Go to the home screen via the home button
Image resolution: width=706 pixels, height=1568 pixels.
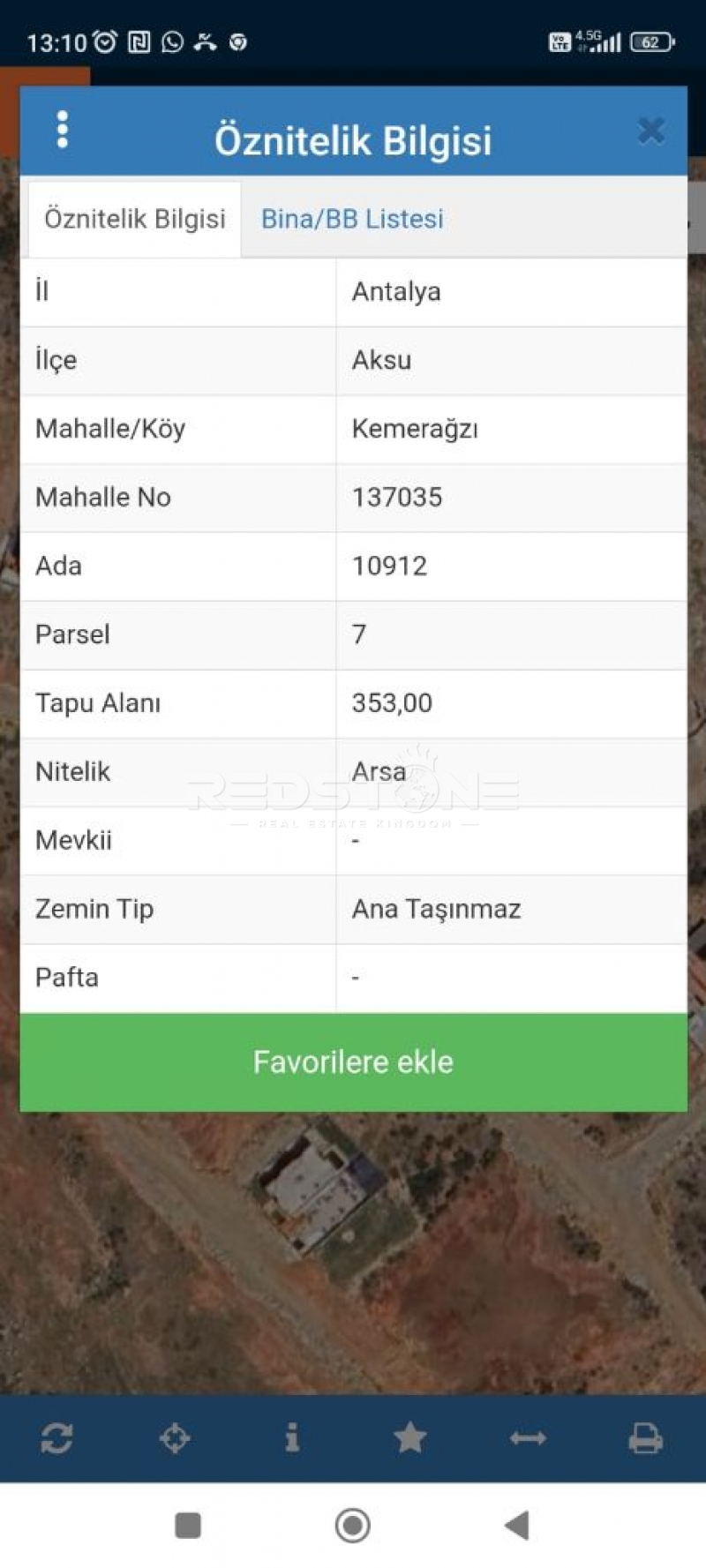[353, 1525]
